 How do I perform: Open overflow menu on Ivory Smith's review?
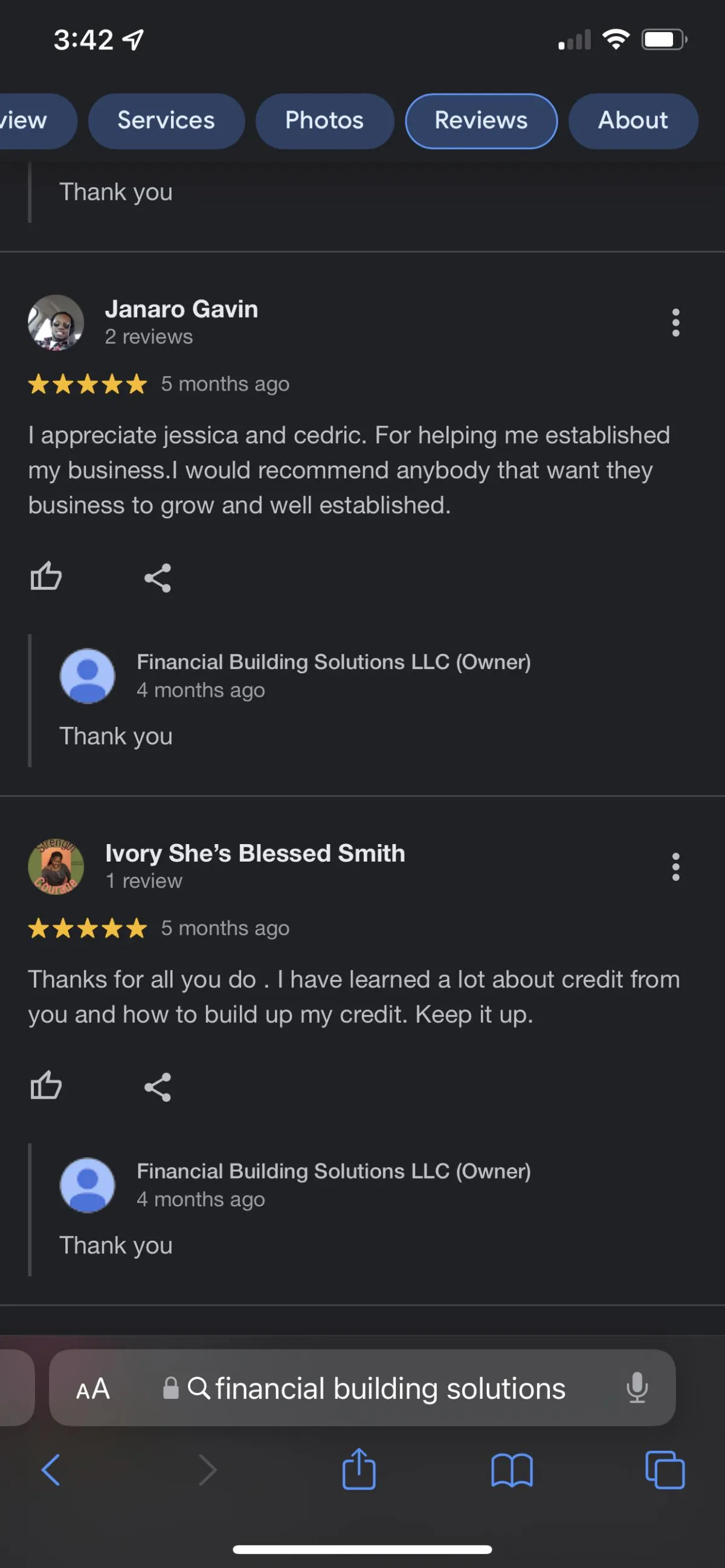click(x=675, y=866)
